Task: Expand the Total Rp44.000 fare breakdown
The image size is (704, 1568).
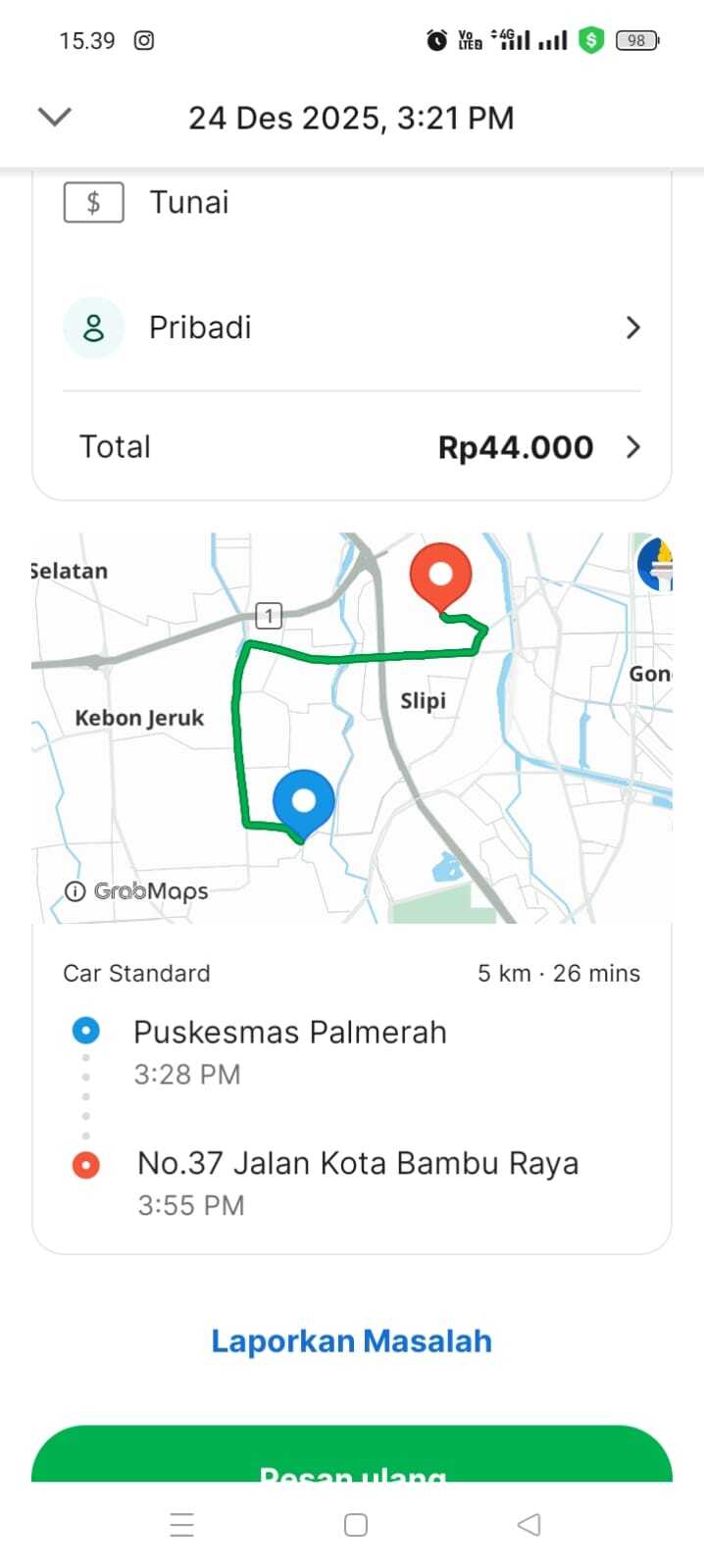Action: point(351,447)
